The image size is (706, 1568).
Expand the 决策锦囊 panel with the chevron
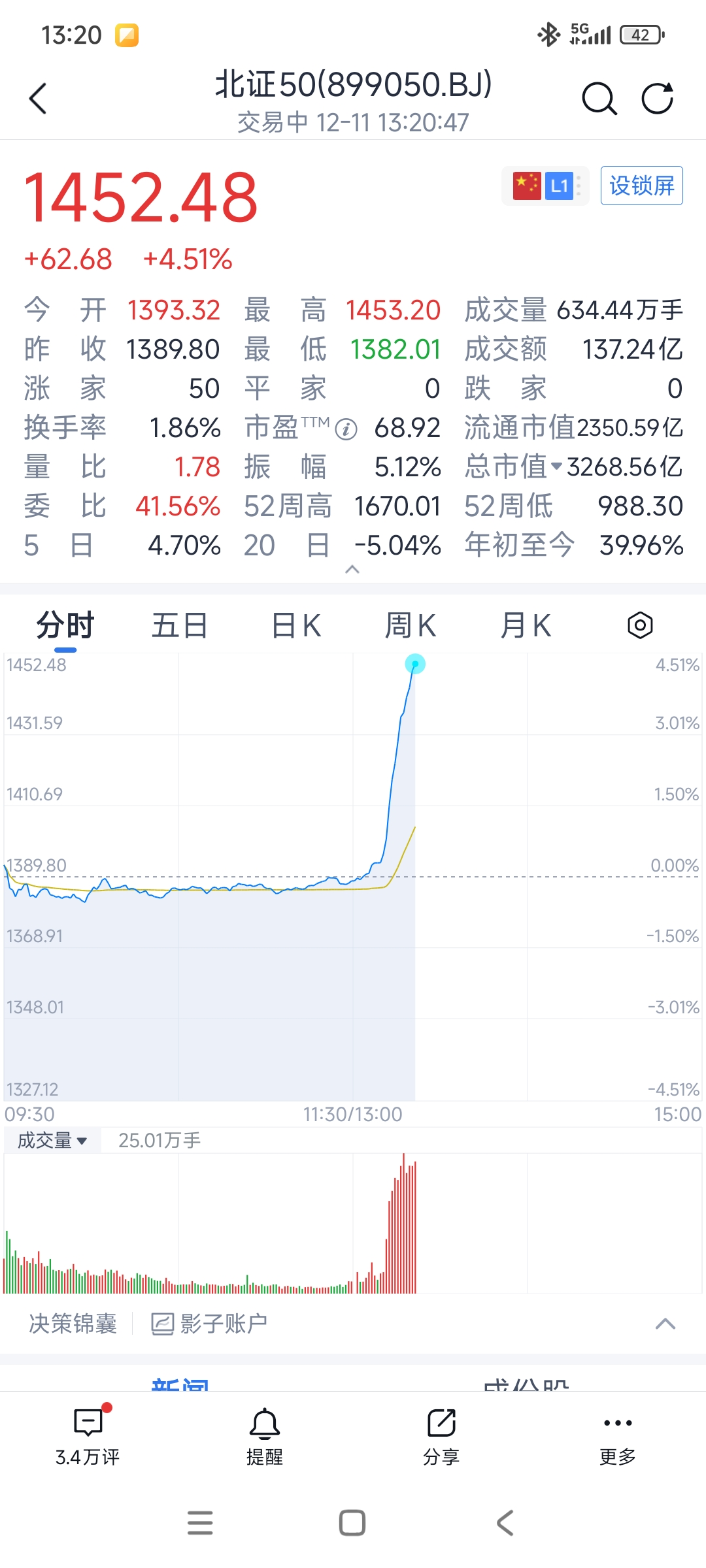point(665,1324)
